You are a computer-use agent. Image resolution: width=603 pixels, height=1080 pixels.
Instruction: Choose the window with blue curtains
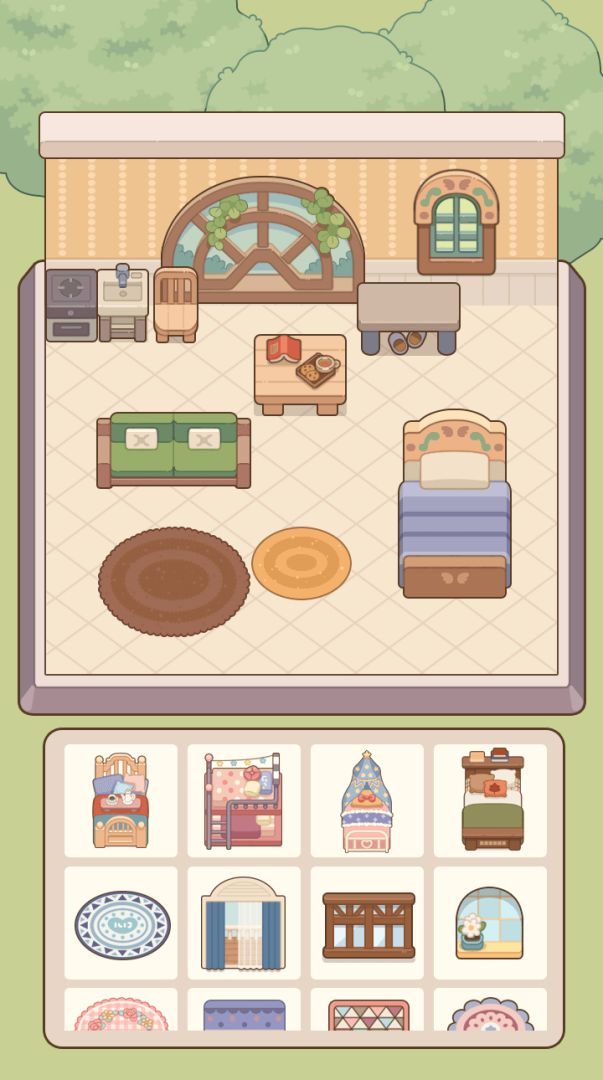coord(243,923)
